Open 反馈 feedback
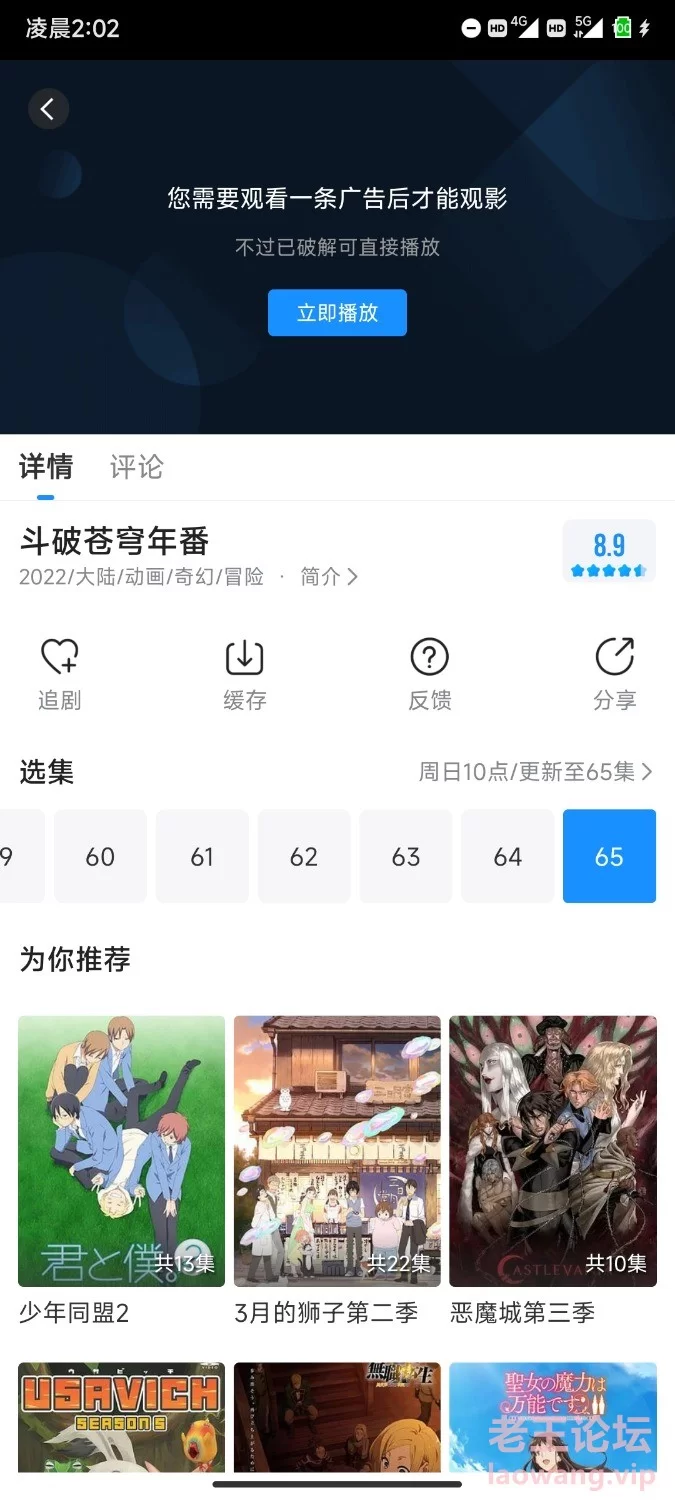Screen dimensions: 675x1500 coord(430,675)
